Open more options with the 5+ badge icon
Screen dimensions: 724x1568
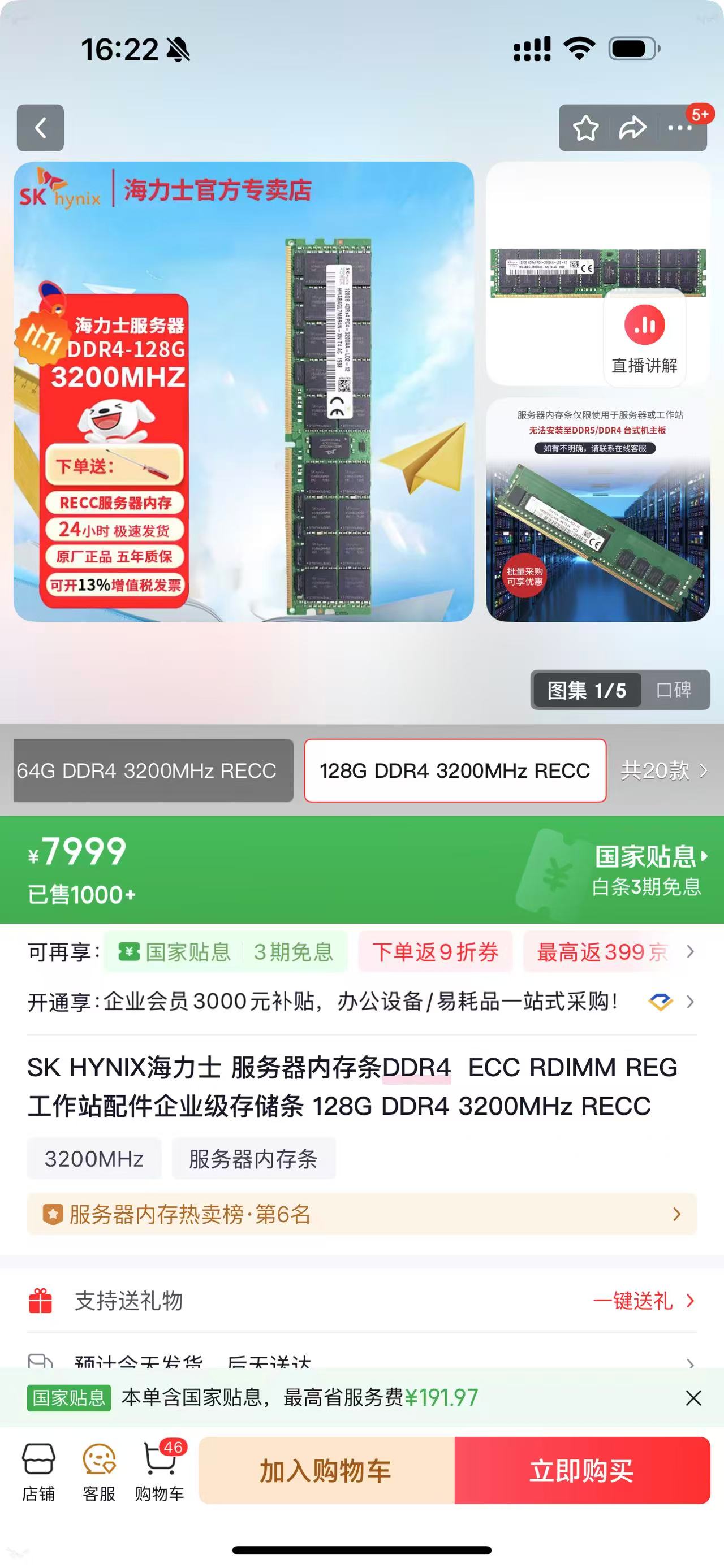pyautogui.click(x=678, y=128)
